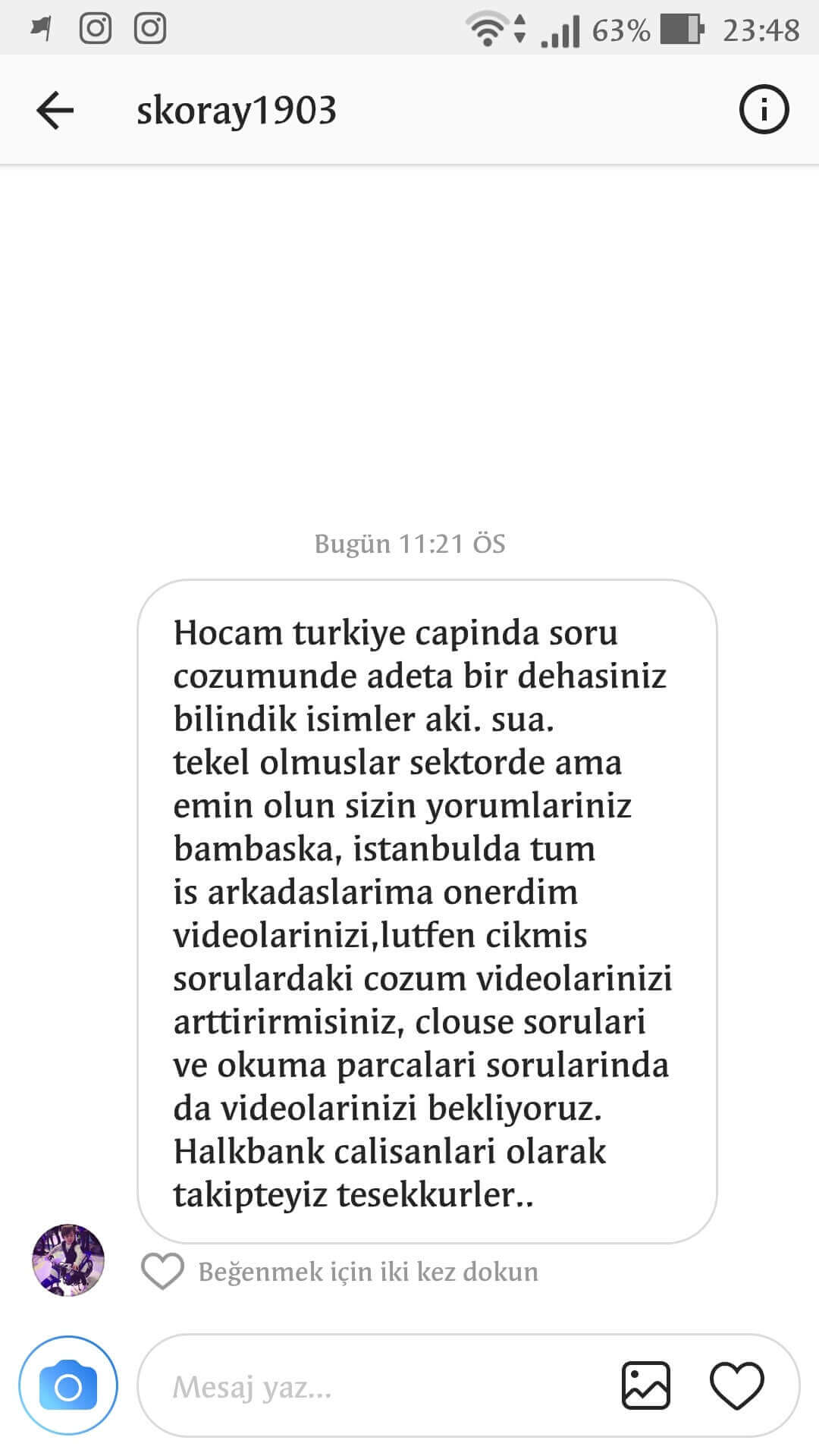Open conversation info for skoray1903
This screenshot has height=1456, width=819.
(764, 110)
